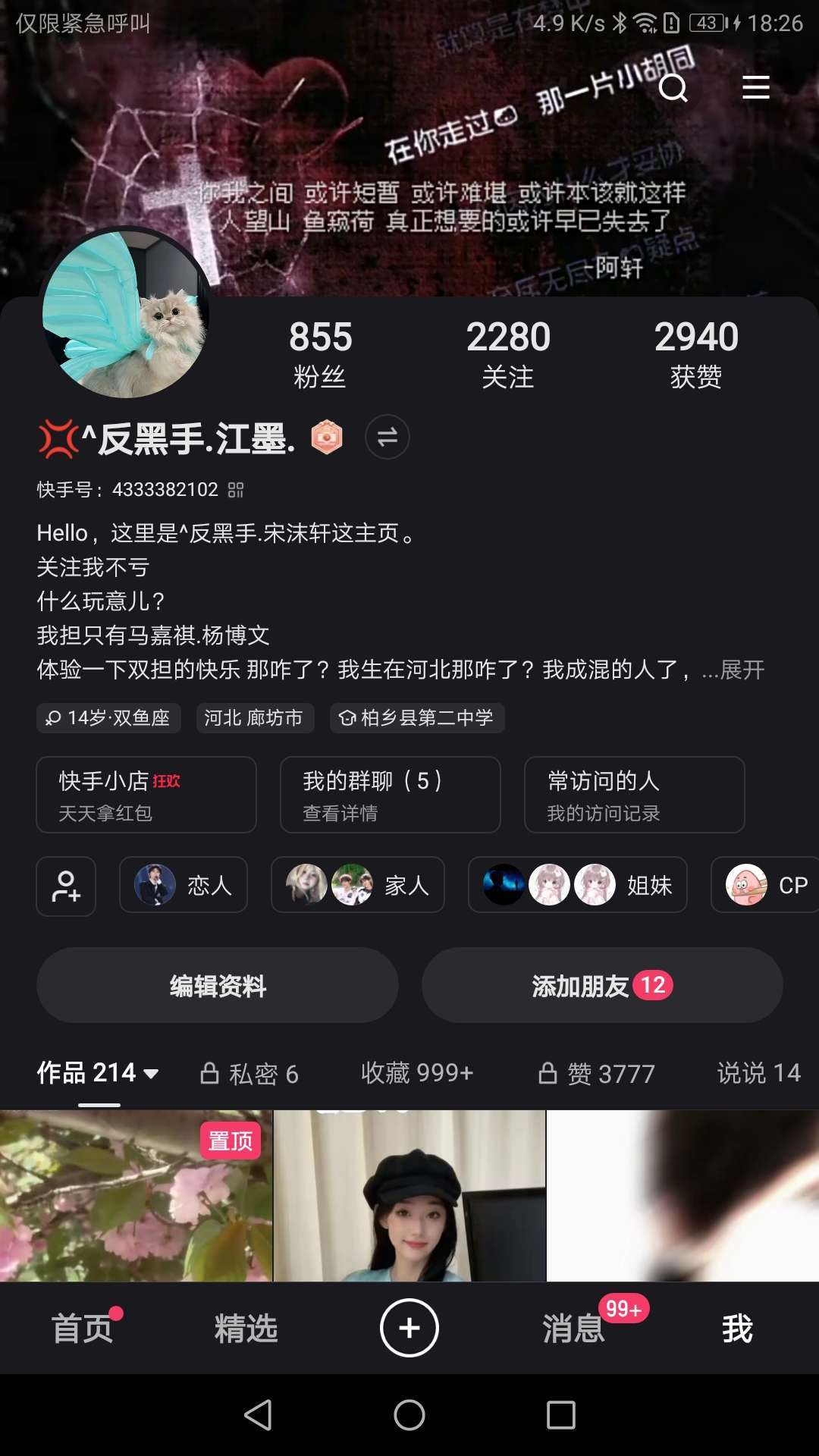
Task: Open the search icon at top
Action: pyautogui.click(x=673, y=88)
